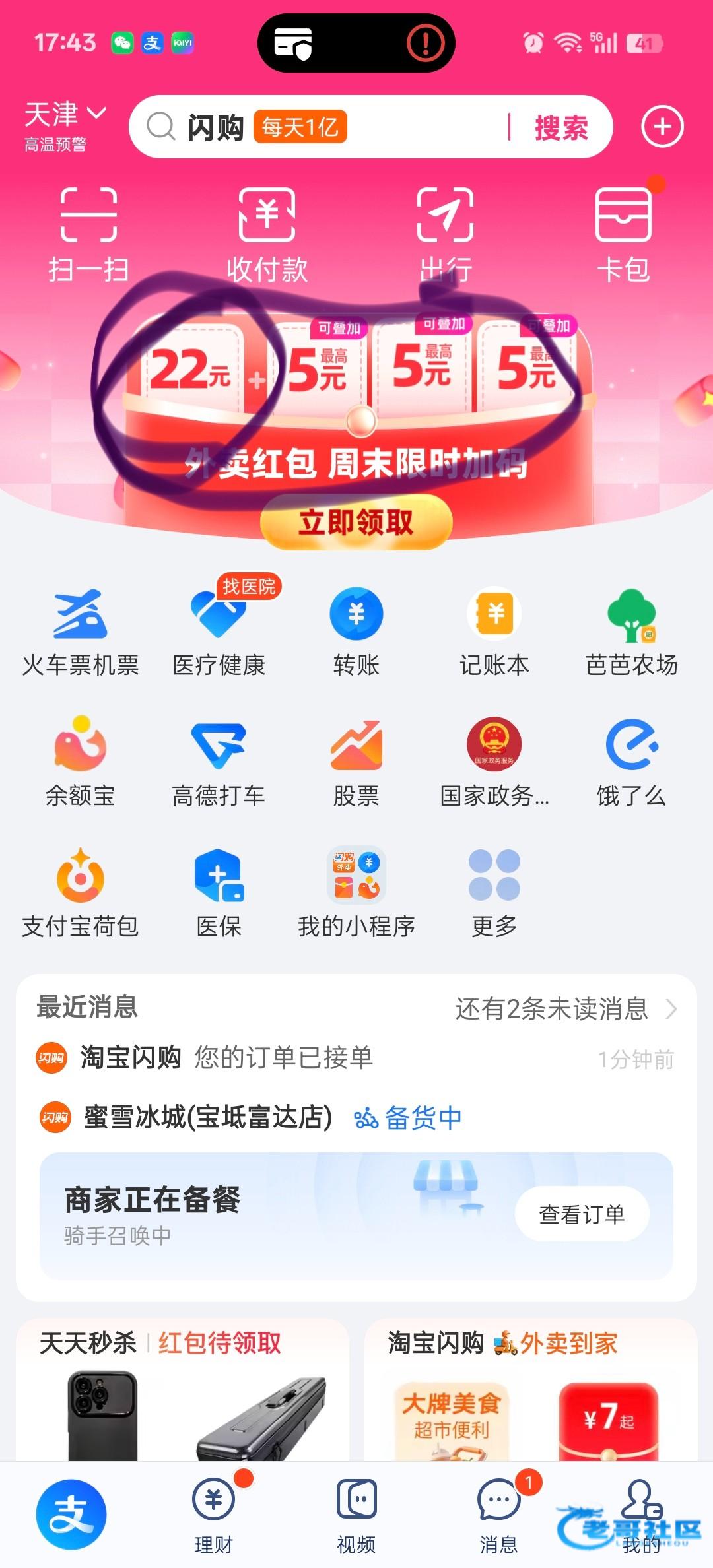The width and height of the screenshot is (713, 1568).
Task: View 还有2条未读消息
Action: (564, 1009)
